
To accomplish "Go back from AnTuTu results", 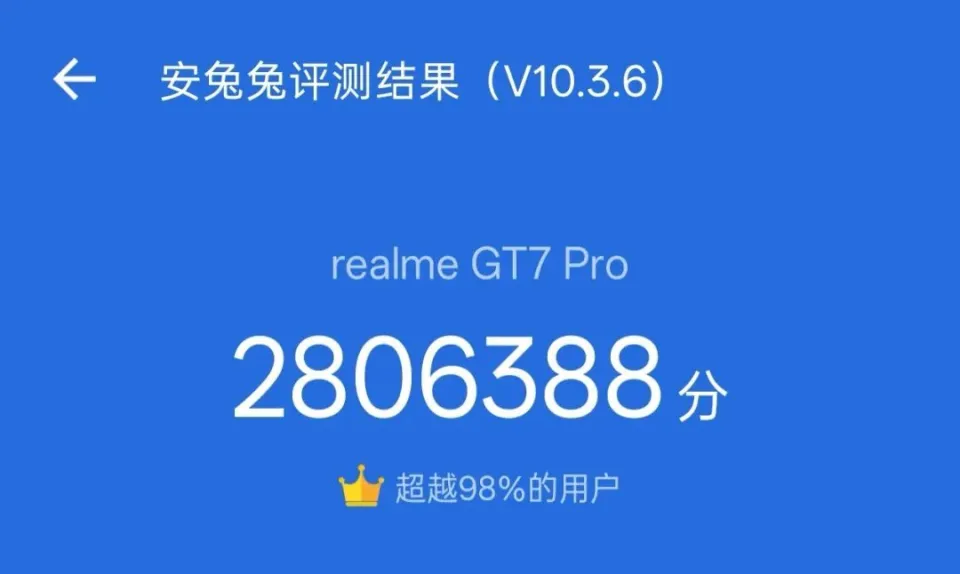I will click(74, 80).
